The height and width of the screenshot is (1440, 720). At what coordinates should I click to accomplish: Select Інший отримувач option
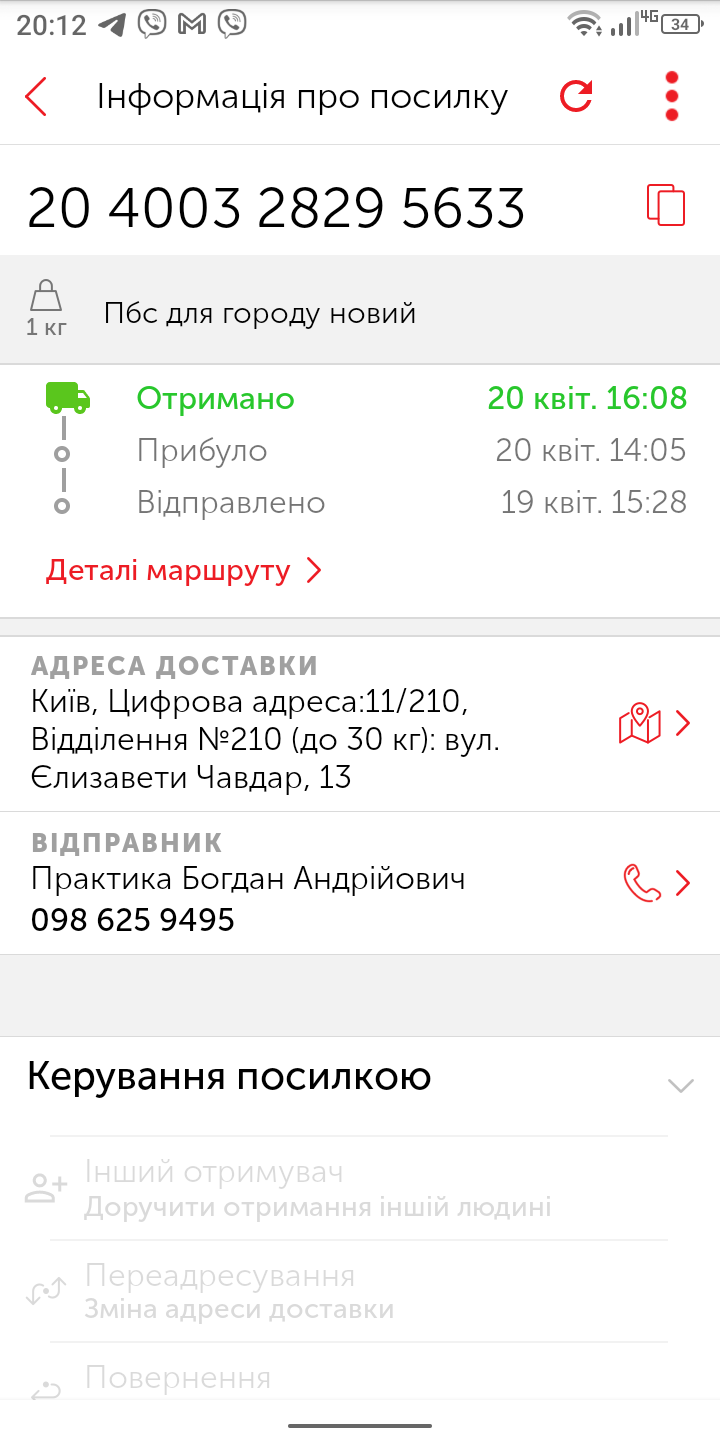[x=317, y=1189]
